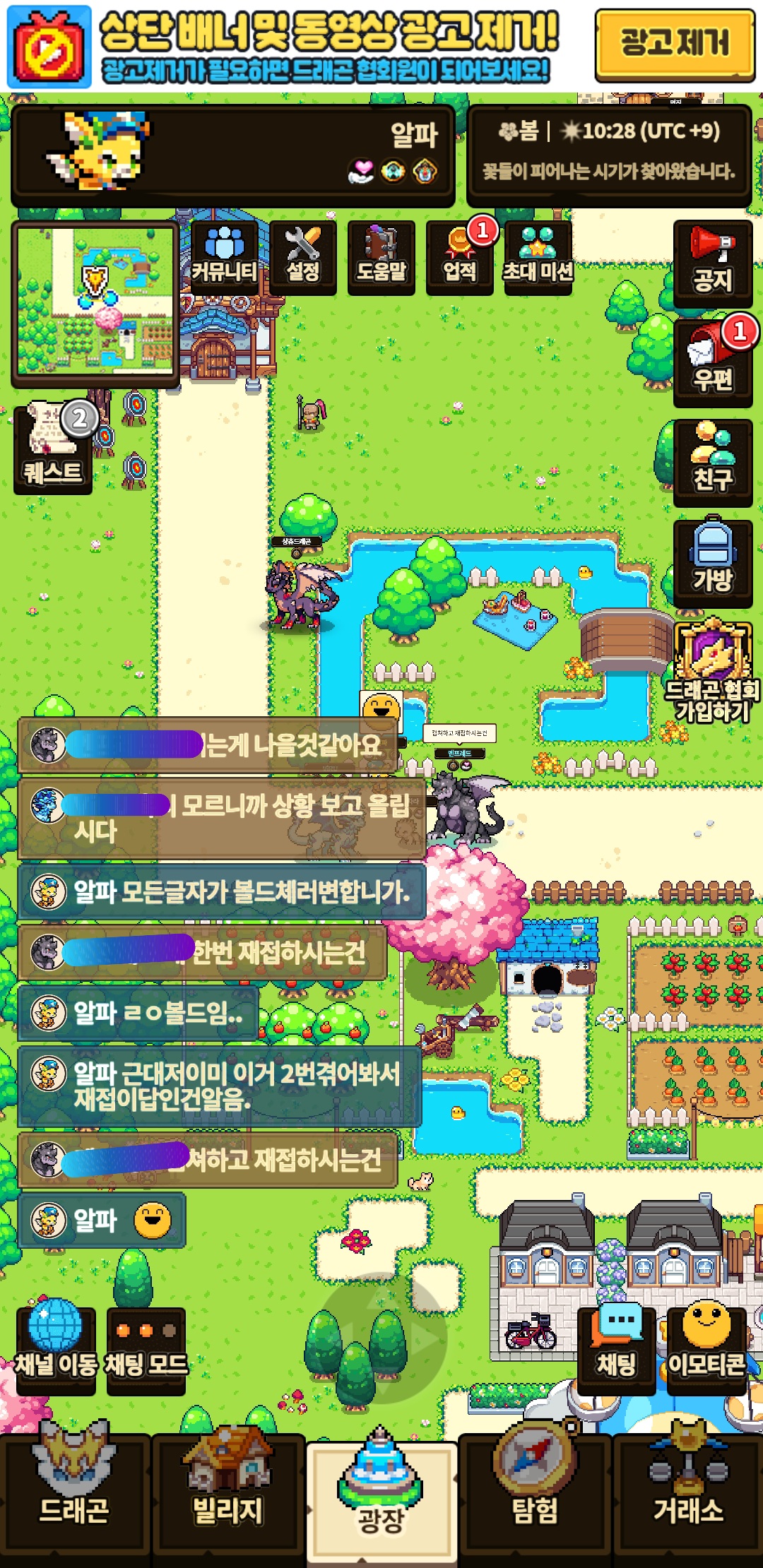Open the 퀘스트 scroll

click(x=53, y=447)
